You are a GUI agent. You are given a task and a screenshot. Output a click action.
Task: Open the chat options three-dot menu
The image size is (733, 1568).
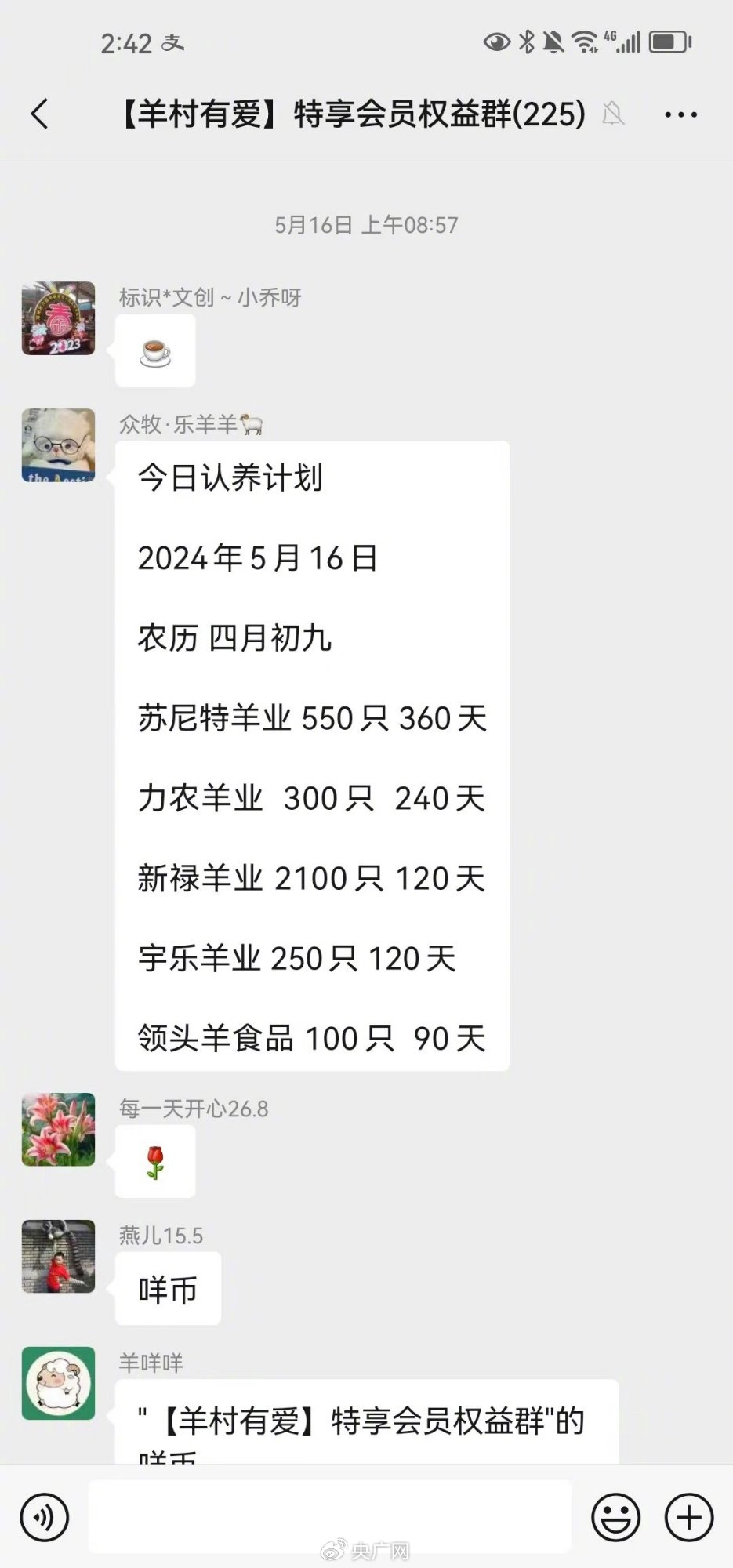coord(680,115)
